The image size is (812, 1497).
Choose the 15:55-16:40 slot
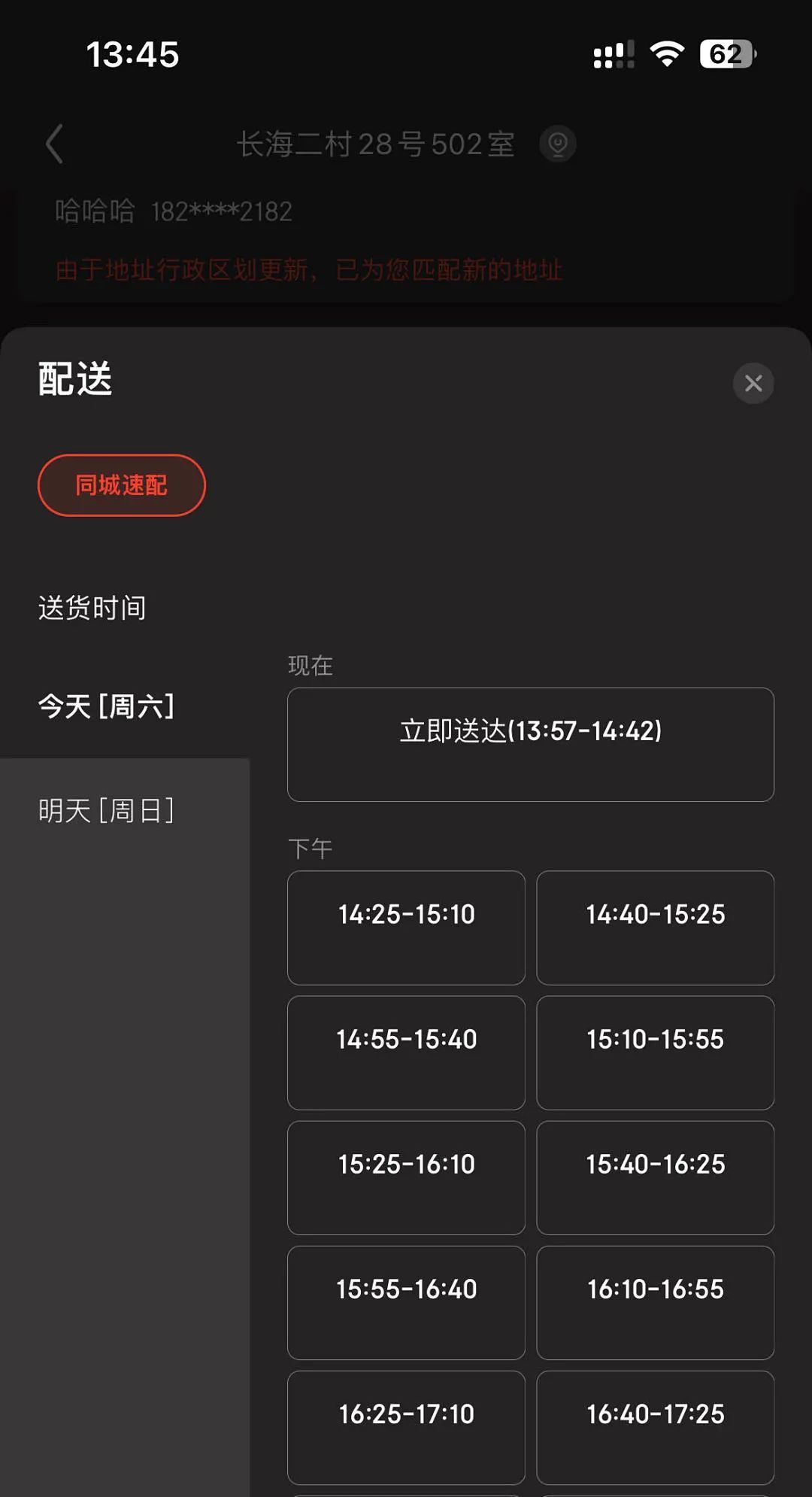406,1301
